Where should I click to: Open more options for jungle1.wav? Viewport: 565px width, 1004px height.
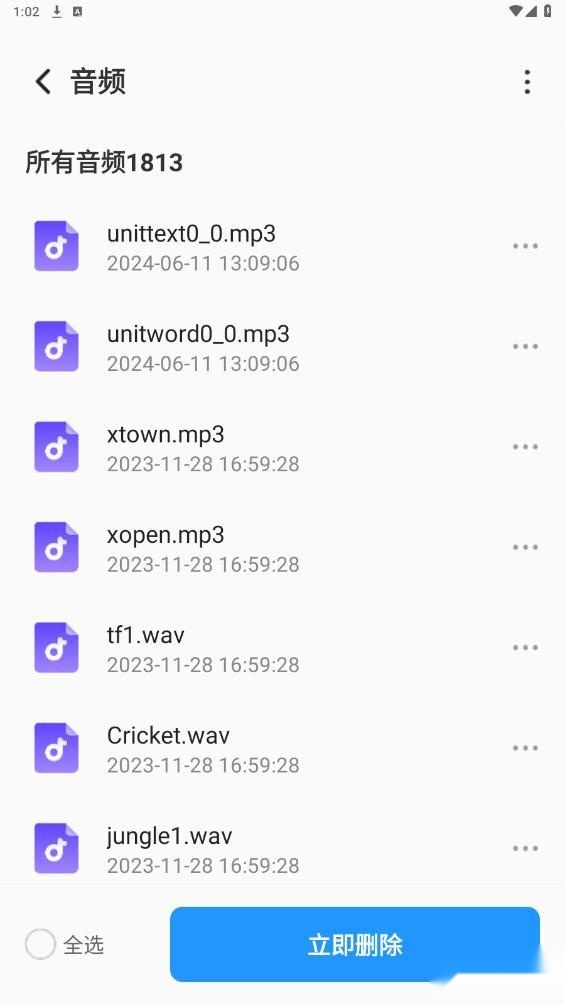pos(525,848)
